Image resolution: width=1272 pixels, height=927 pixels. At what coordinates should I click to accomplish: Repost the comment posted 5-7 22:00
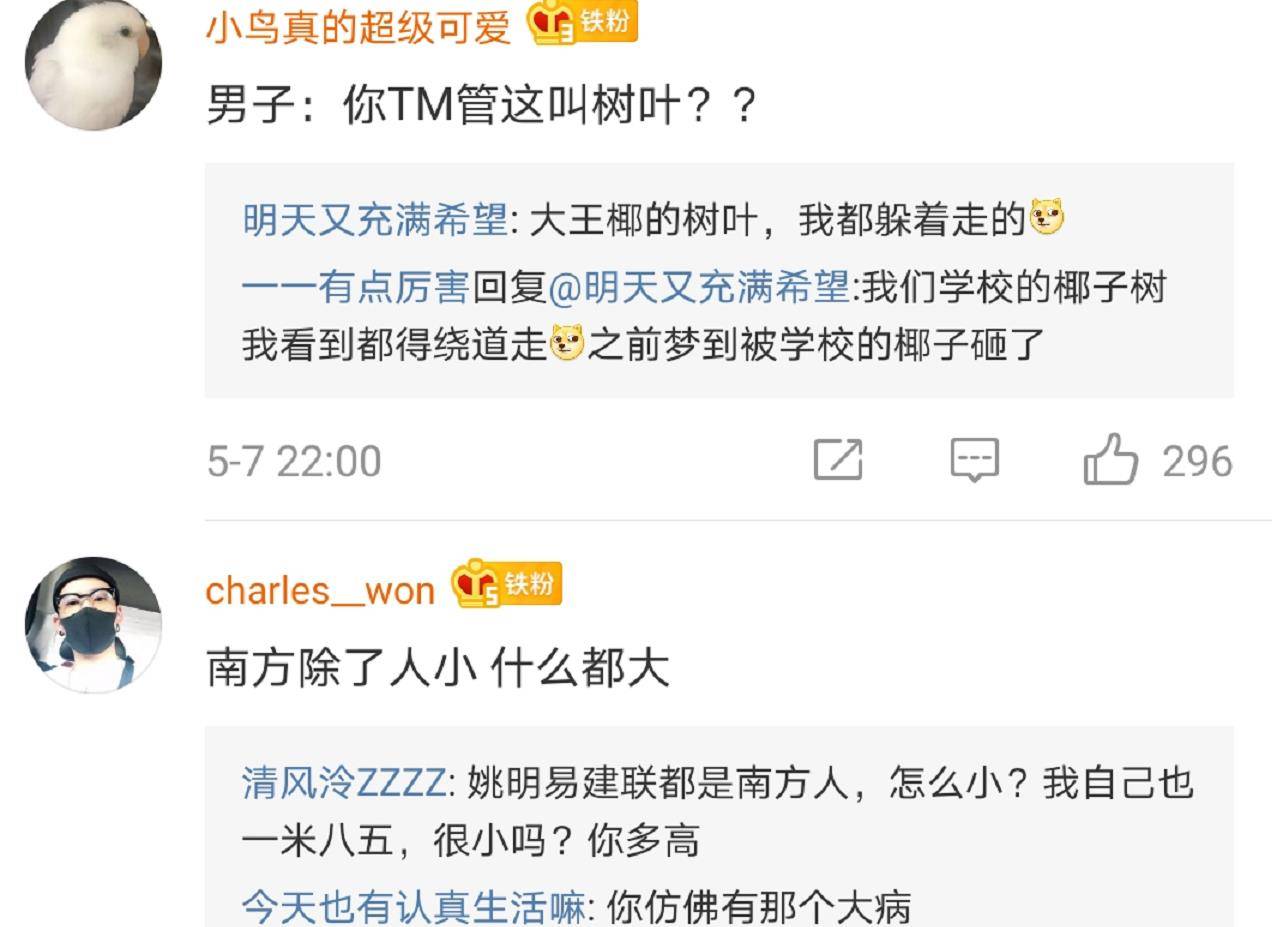(x=838, y=460)
